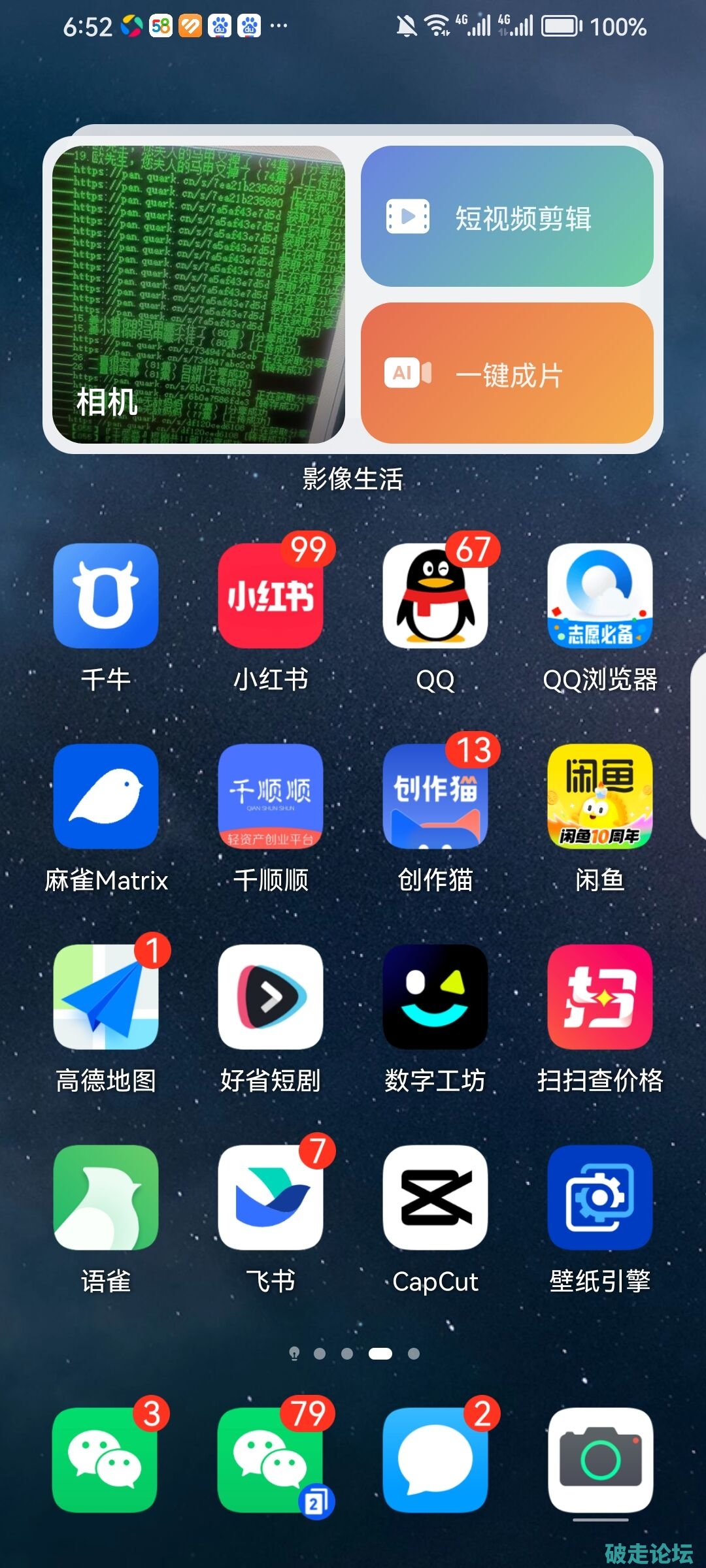Viewport: 706px width, 1568px height.
Task: Launch 小红书 app
Action: point(271,595)
